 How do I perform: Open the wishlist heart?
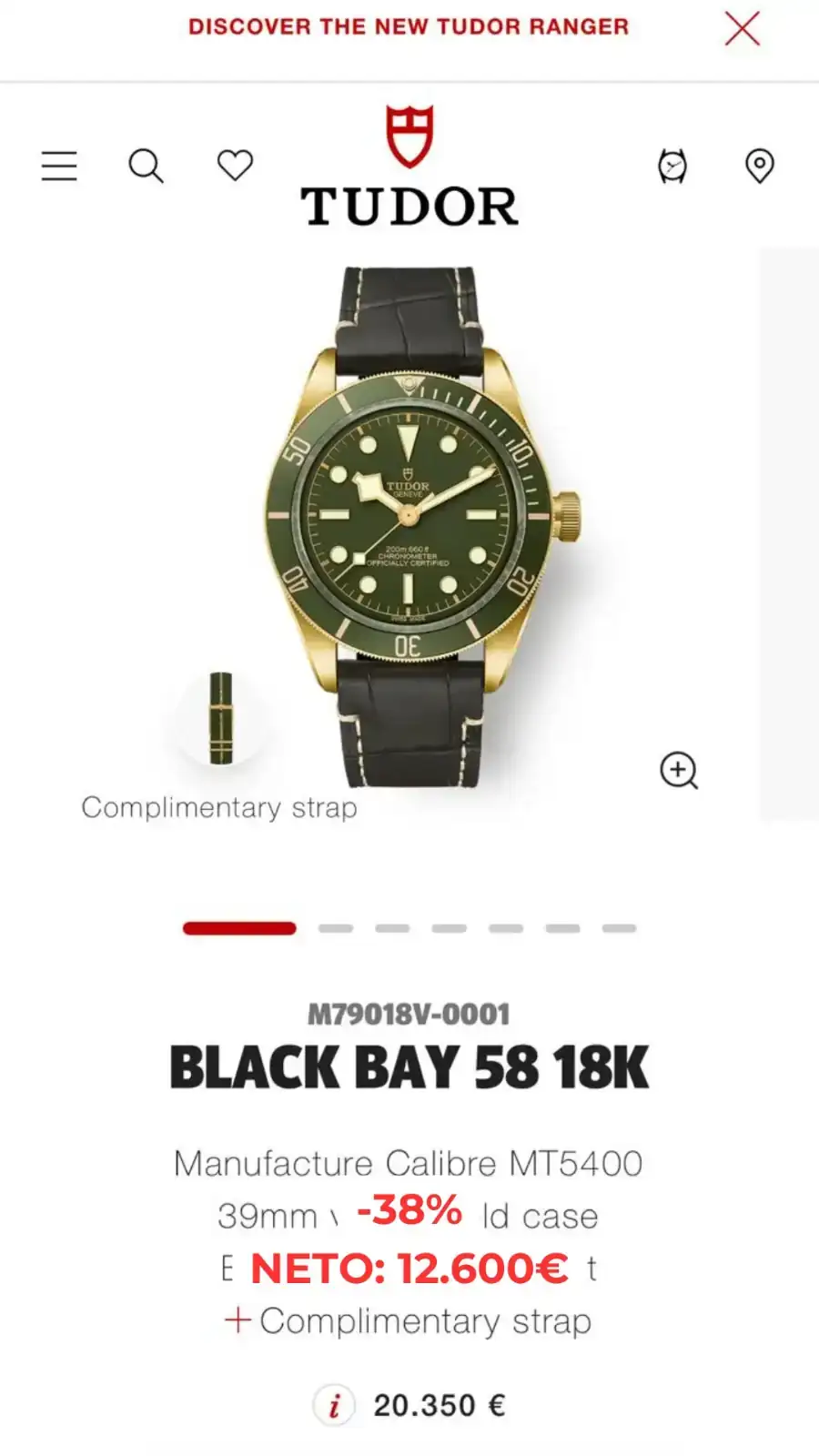(235, 166)
